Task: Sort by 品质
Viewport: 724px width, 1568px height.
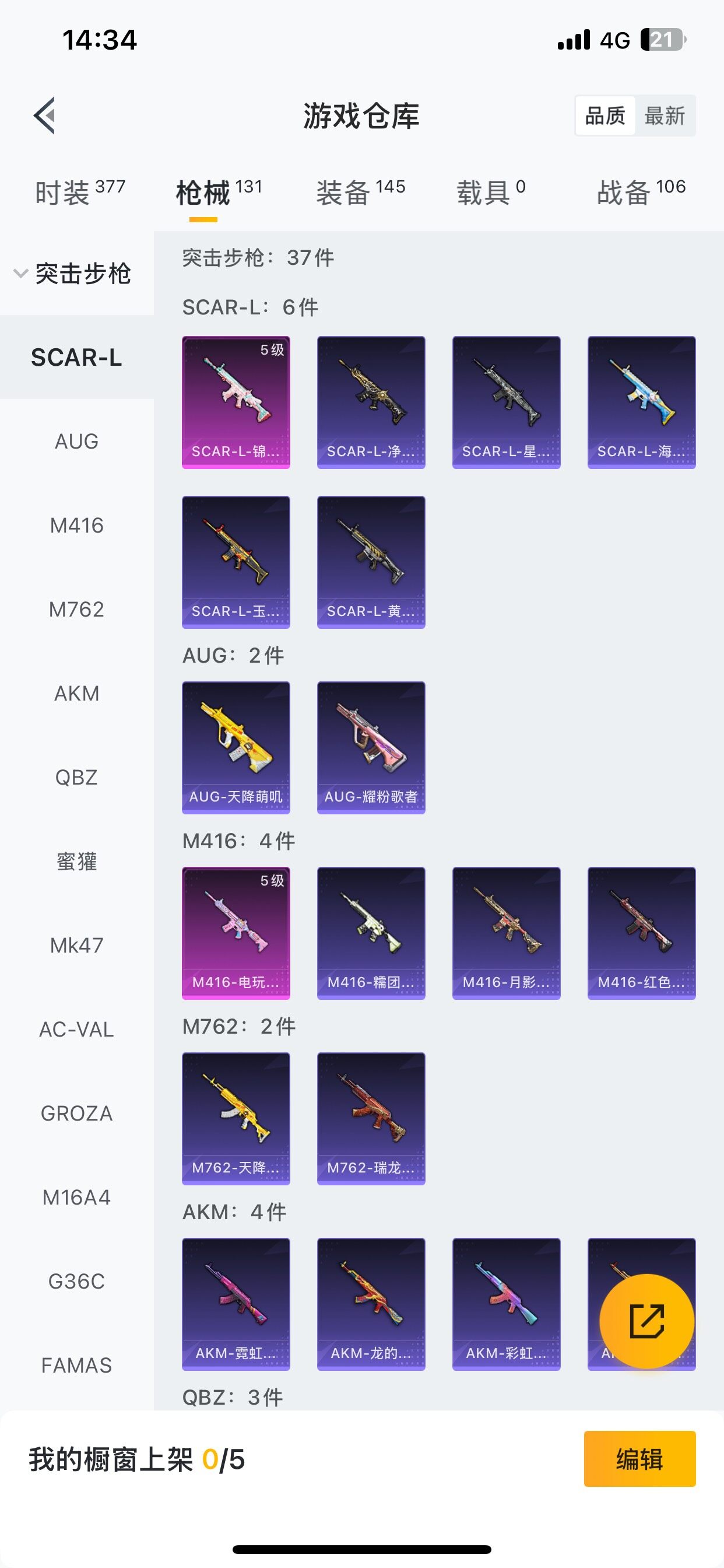Action: pos(605,116)
